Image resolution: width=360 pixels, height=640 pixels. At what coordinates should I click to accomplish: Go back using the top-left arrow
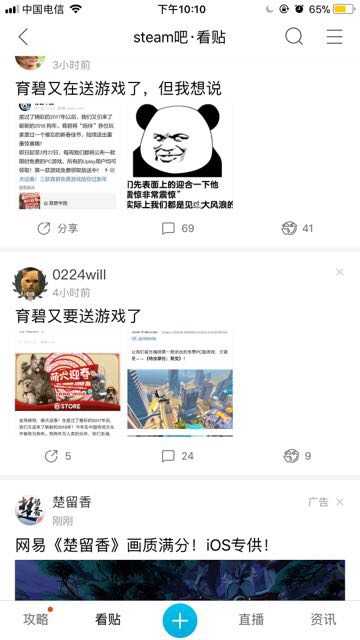pyautogui.click(x=23, y=37)
